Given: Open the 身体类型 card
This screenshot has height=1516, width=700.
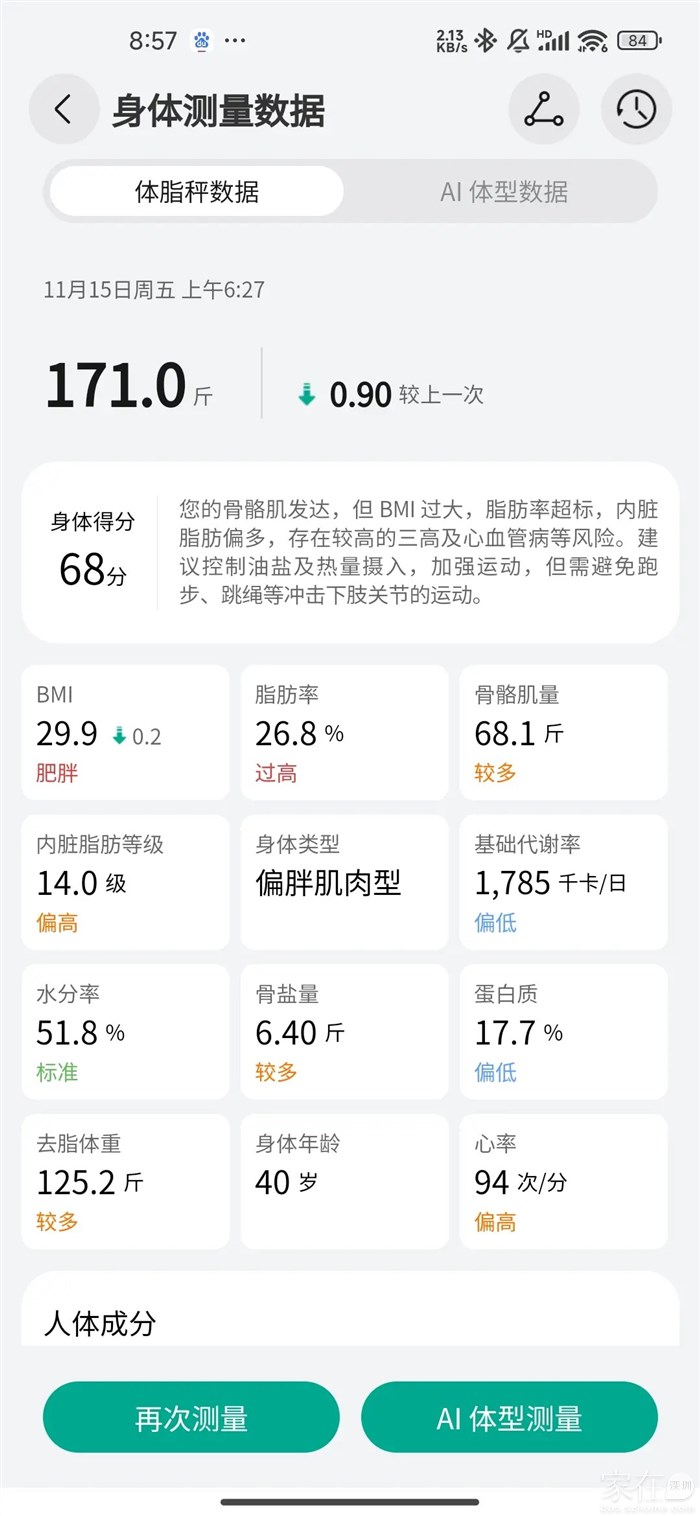Looking at the screenshot, I should [x=344, y=882].
